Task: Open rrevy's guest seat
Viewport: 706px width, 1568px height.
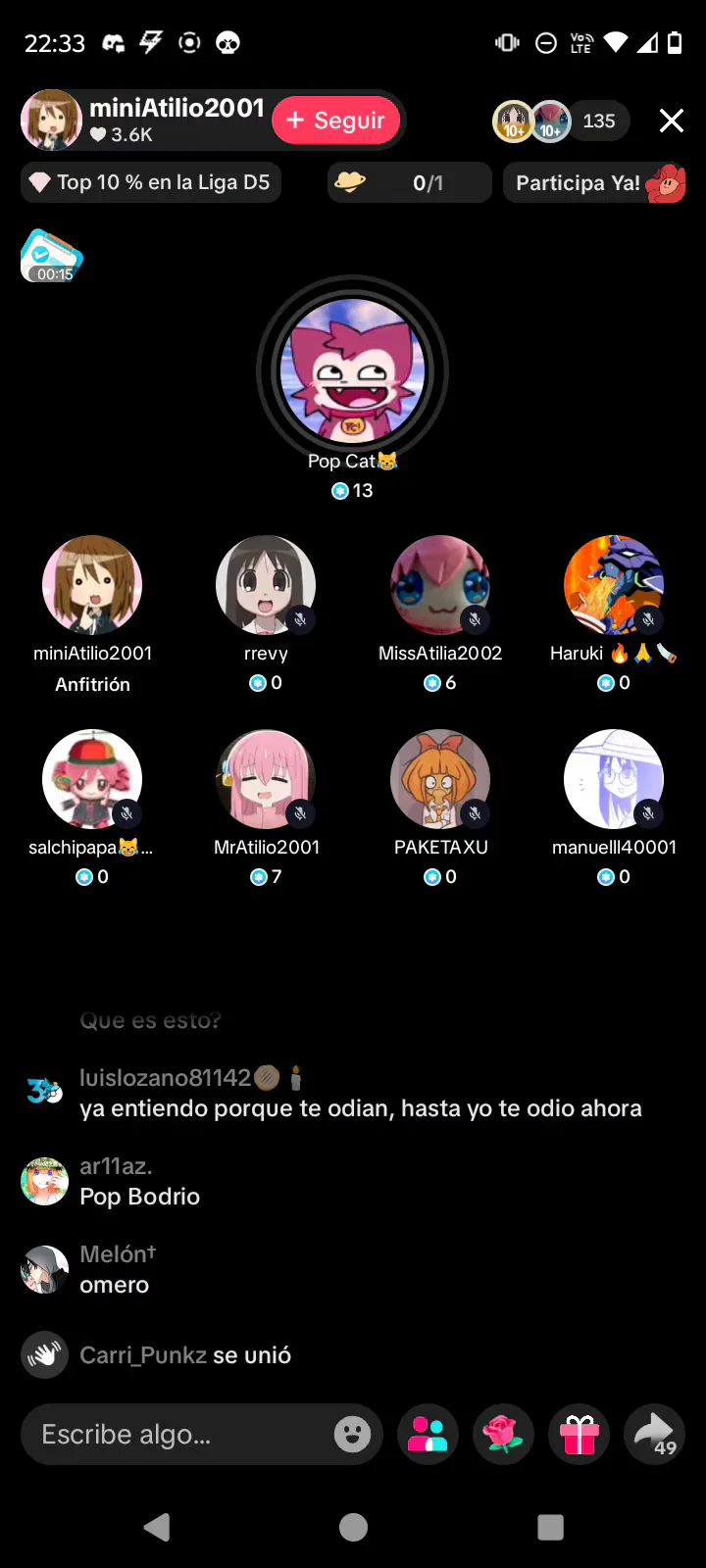Action: click(x=266, y=585)
